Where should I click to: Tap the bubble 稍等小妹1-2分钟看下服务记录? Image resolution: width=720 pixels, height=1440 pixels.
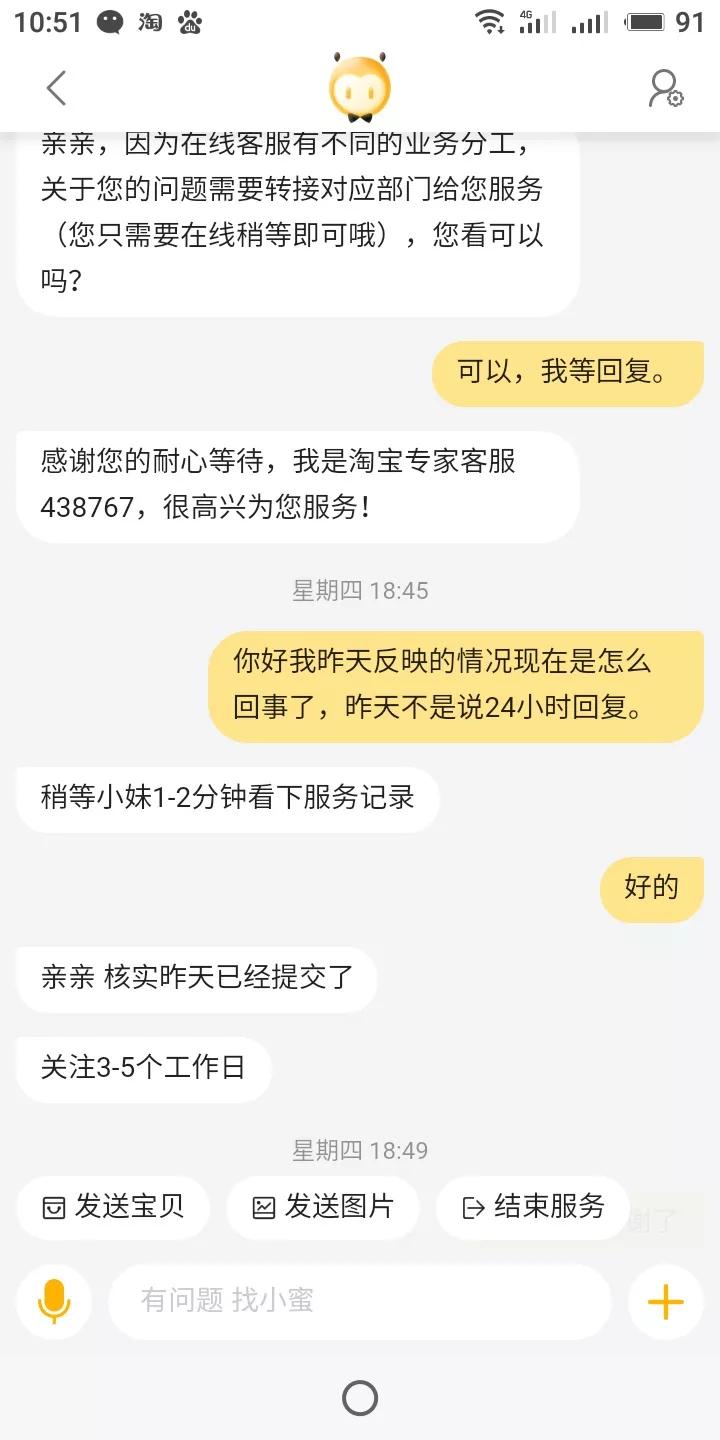(x=228, y=797)
